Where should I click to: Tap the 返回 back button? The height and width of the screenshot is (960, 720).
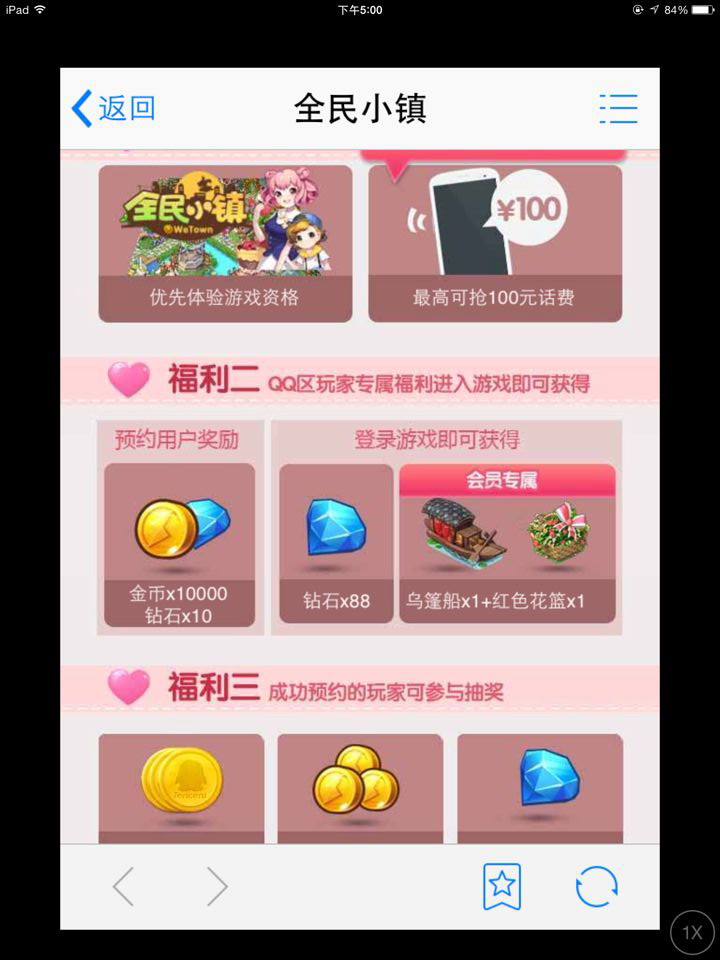[x=113, y=108]
